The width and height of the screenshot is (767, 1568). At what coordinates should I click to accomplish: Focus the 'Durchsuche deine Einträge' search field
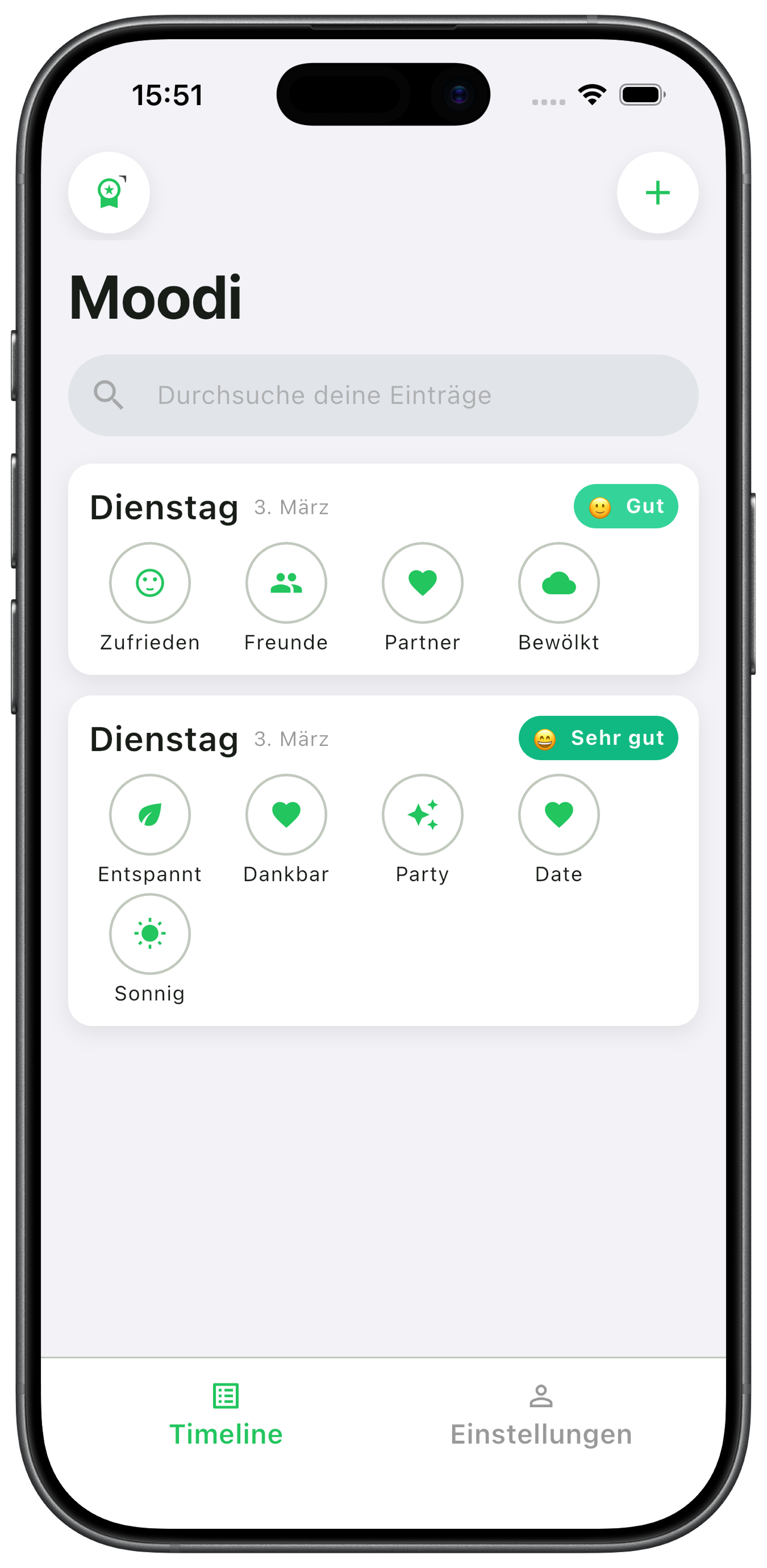coord(383,395)
